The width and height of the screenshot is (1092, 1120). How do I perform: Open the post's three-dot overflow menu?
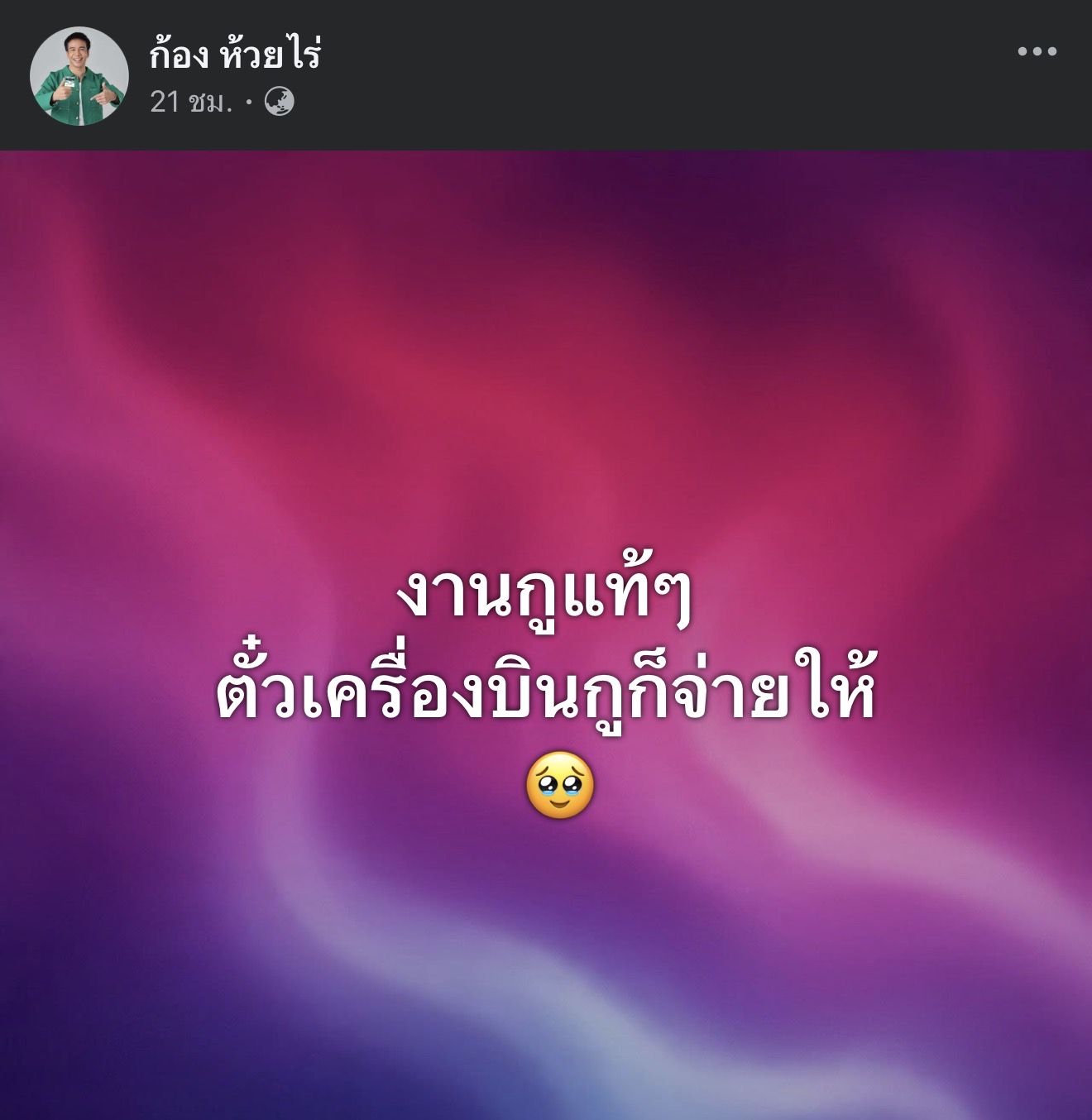pos(1037,51)
